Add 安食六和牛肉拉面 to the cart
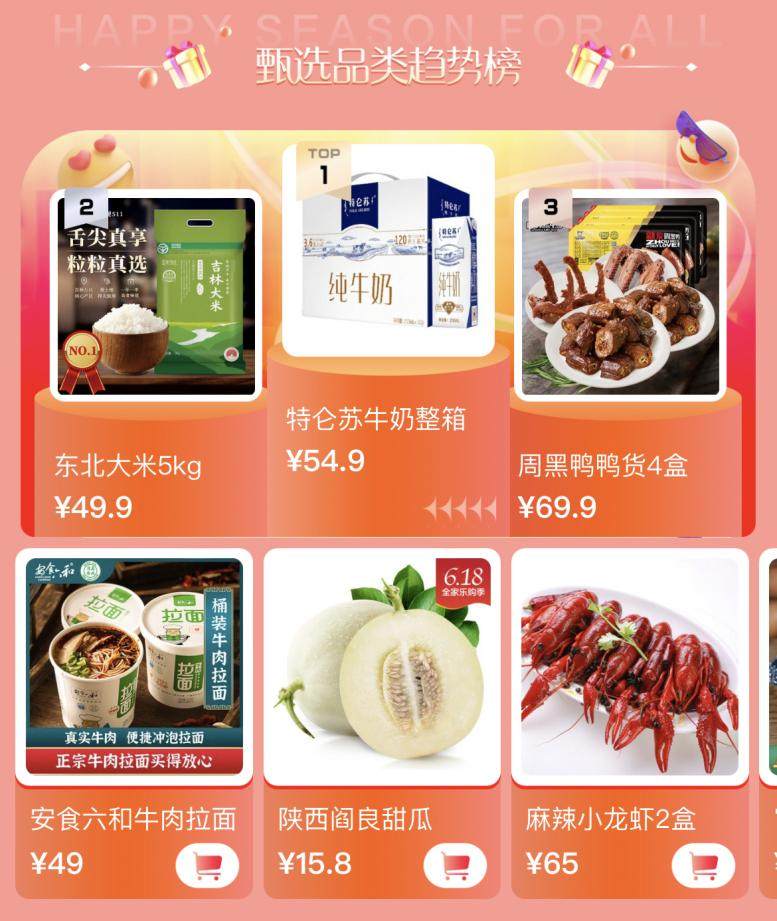This screenshot has height=921, width=777. point(207,865)
